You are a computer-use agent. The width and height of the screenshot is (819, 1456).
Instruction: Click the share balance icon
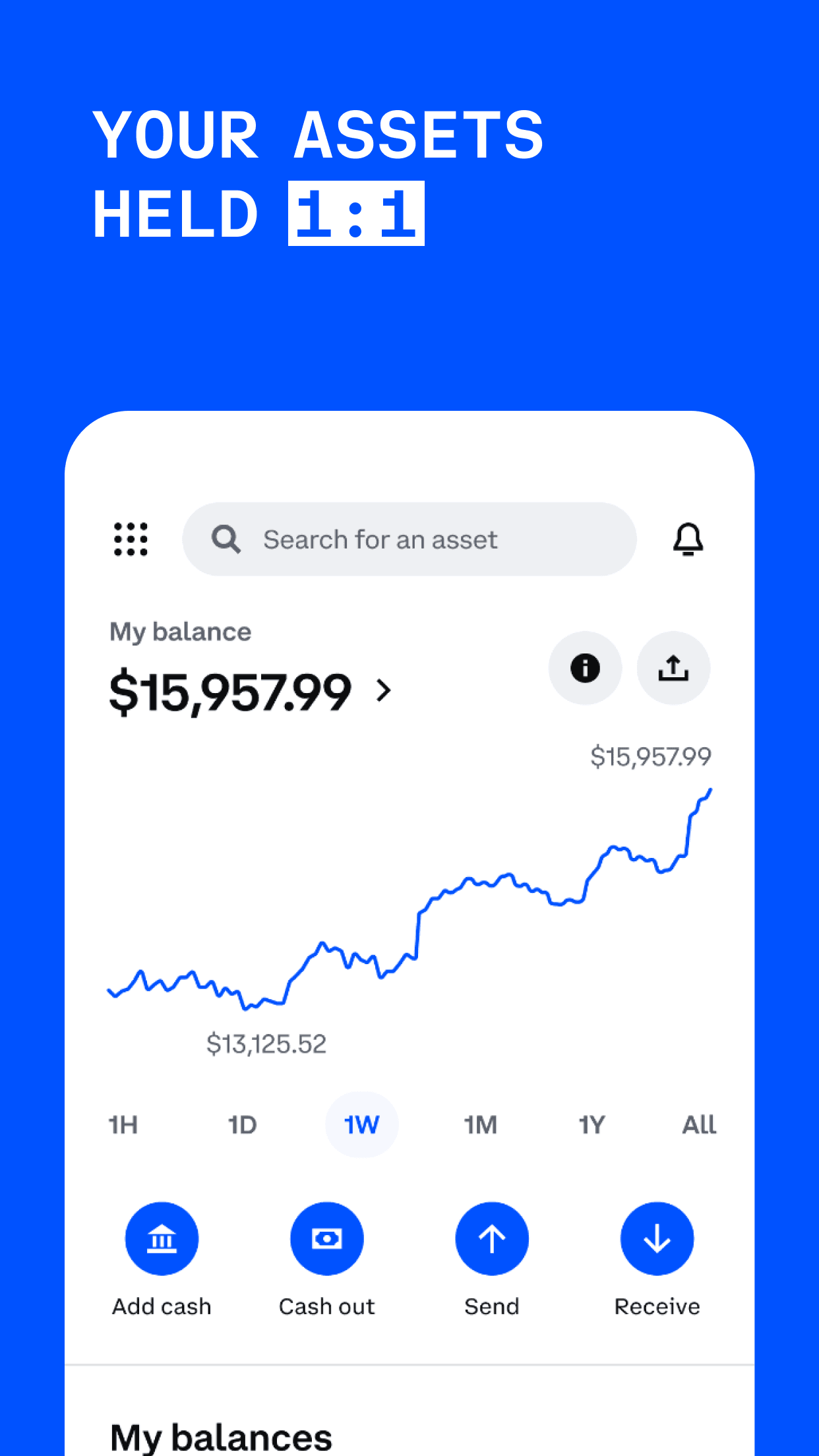pyautogui.click(x=673, y=668)
